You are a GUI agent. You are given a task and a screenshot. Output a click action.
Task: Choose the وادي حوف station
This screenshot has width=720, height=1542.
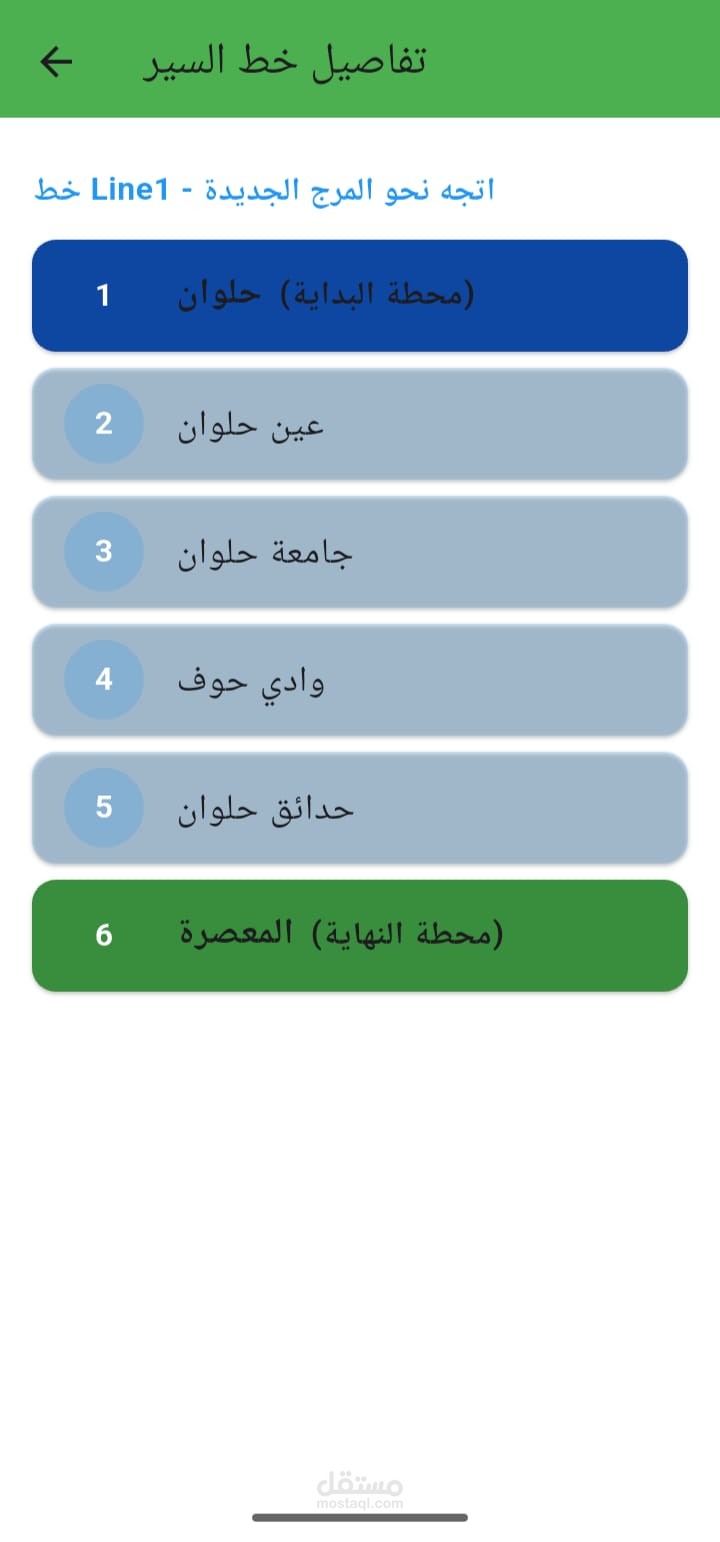(x=360, y=680)
